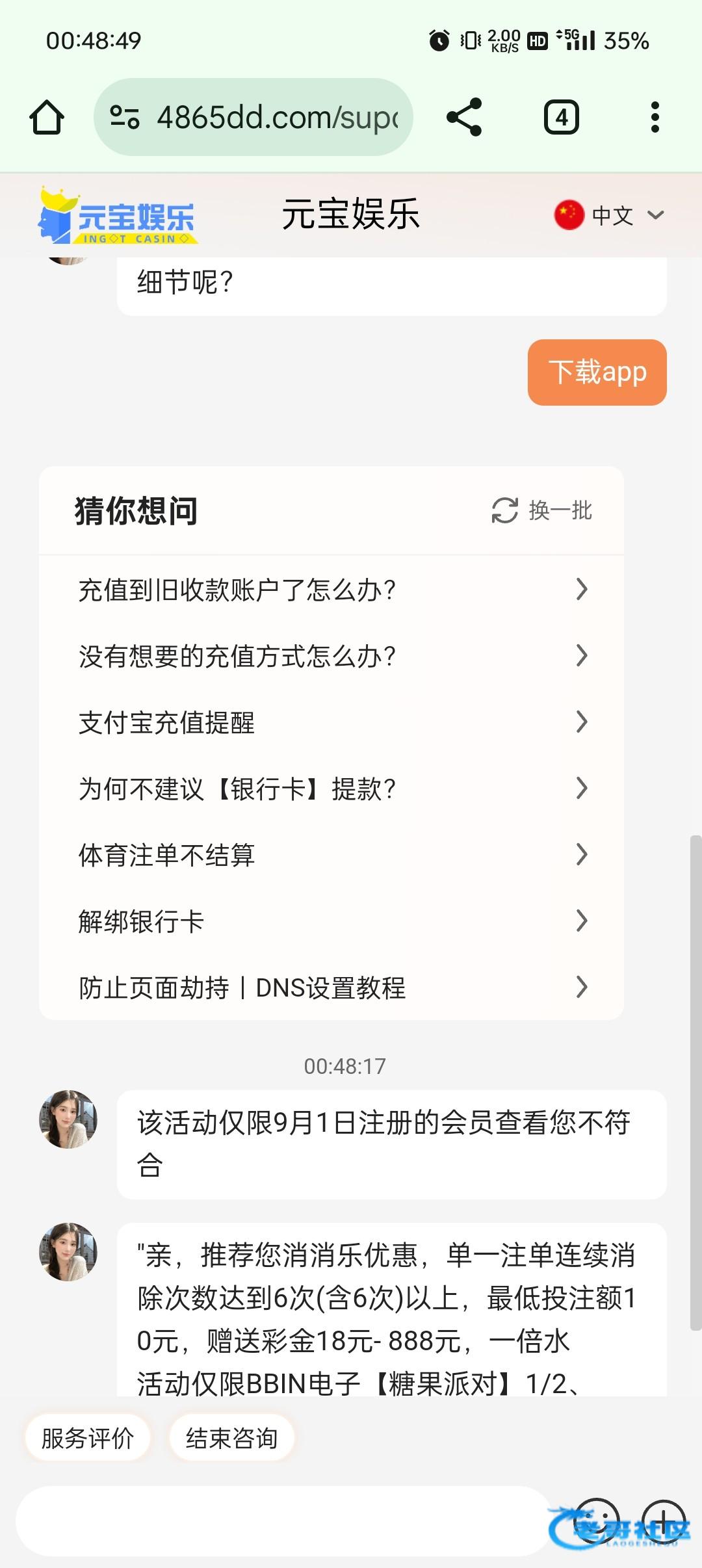This screenshot has width=702, height=1568.
Task: Open the emoji picker
Action: pyautogui.click(x=597, y=1520)
